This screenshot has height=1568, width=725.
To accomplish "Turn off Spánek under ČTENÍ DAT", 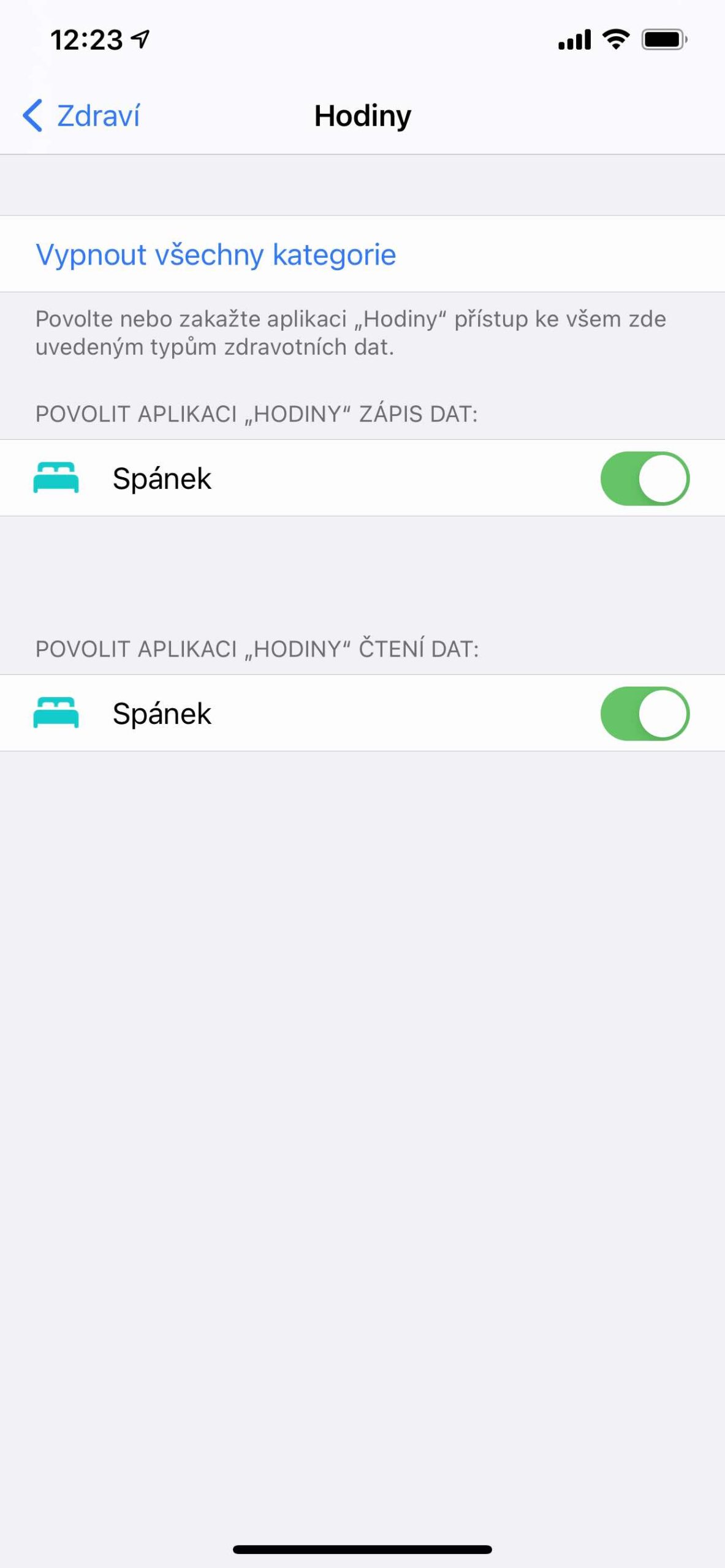I will pos(644,714).
